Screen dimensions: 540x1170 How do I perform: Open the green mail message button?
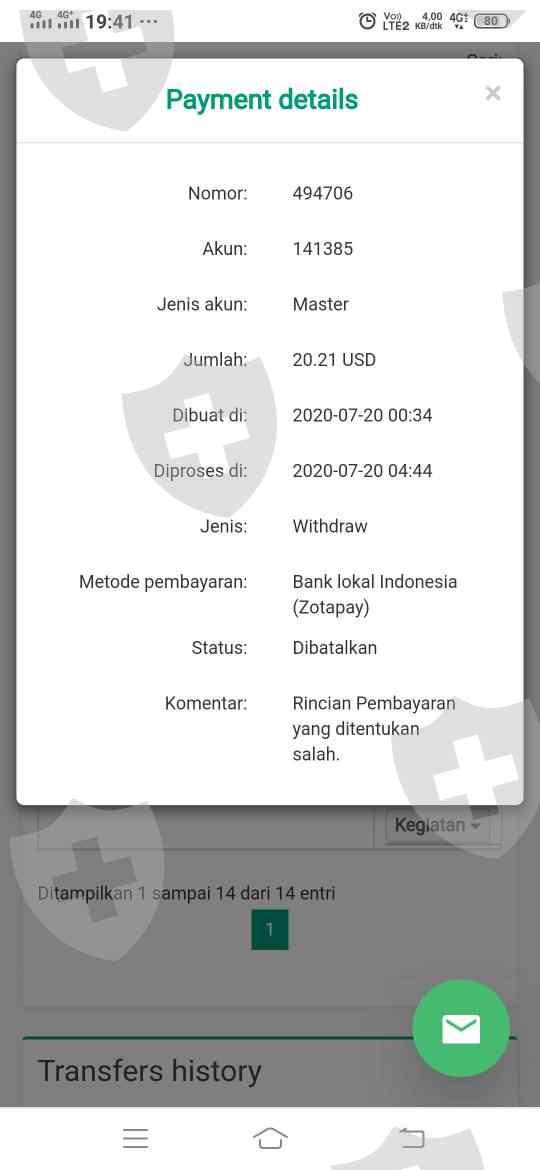(x=461, y=1029)
